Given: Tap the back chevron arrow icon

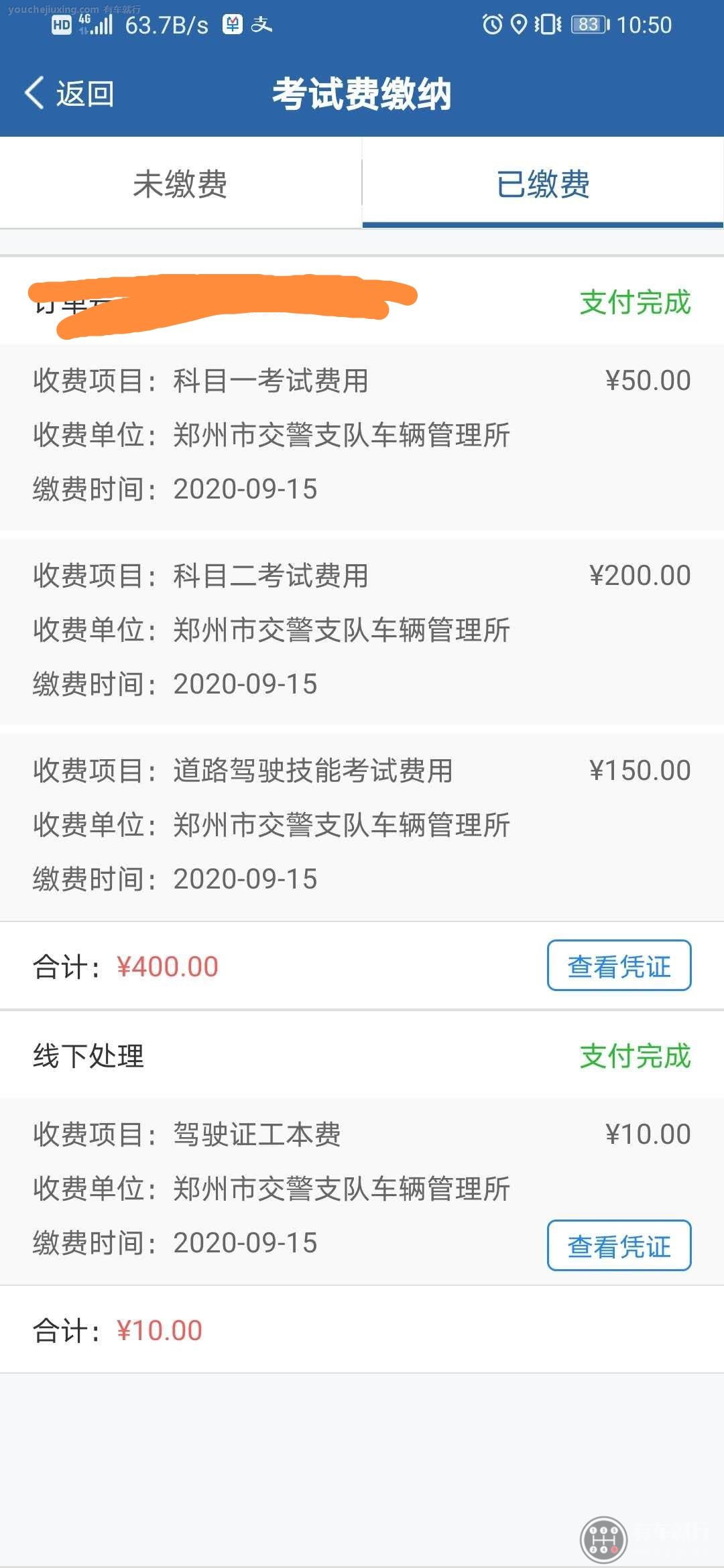Looking at the screenshot, I should click(34, 93).
